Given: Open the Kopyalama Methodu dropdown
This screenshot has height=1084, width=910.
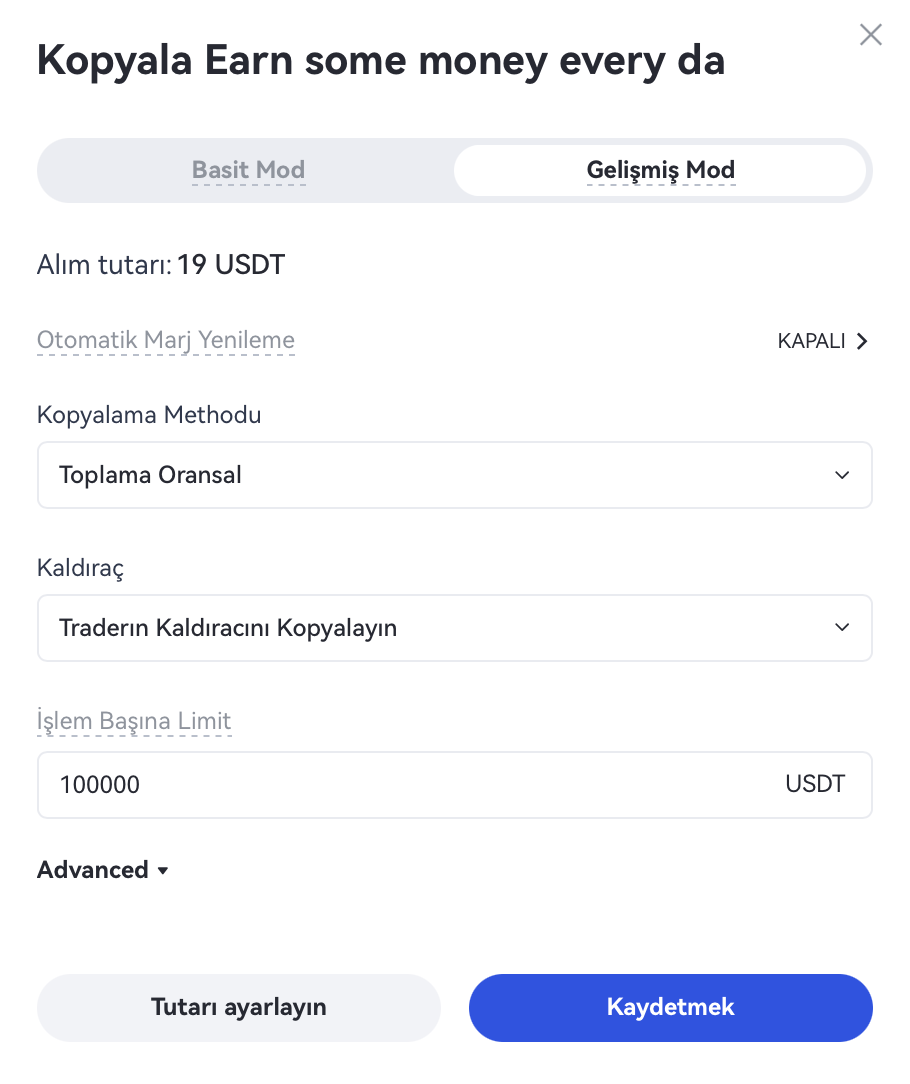Looking at the screenshot, I should pos(454,475).
